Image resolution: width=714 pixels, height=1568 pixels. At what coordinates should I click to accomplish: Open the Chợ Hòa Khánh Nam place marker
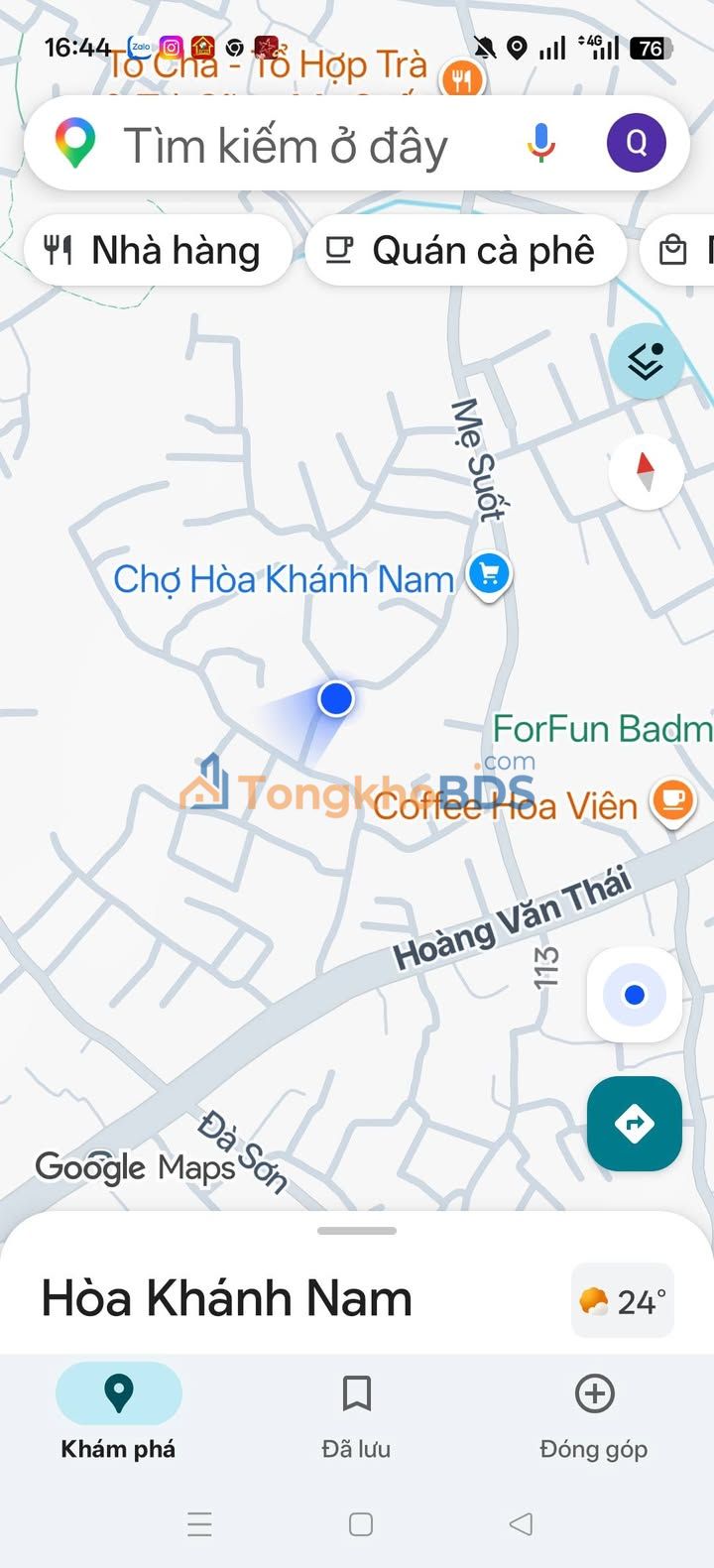(489, 576)
